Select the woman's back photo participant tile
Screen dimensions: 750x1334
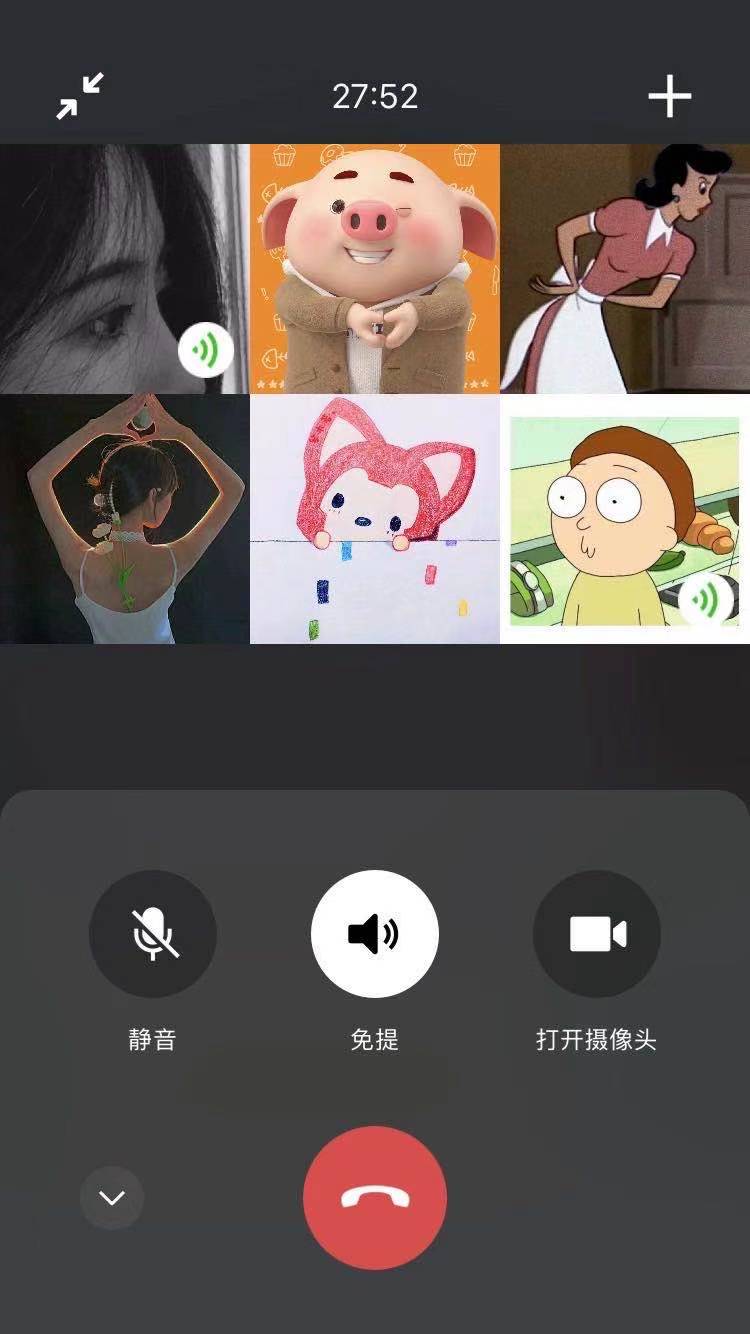(124, 518)
